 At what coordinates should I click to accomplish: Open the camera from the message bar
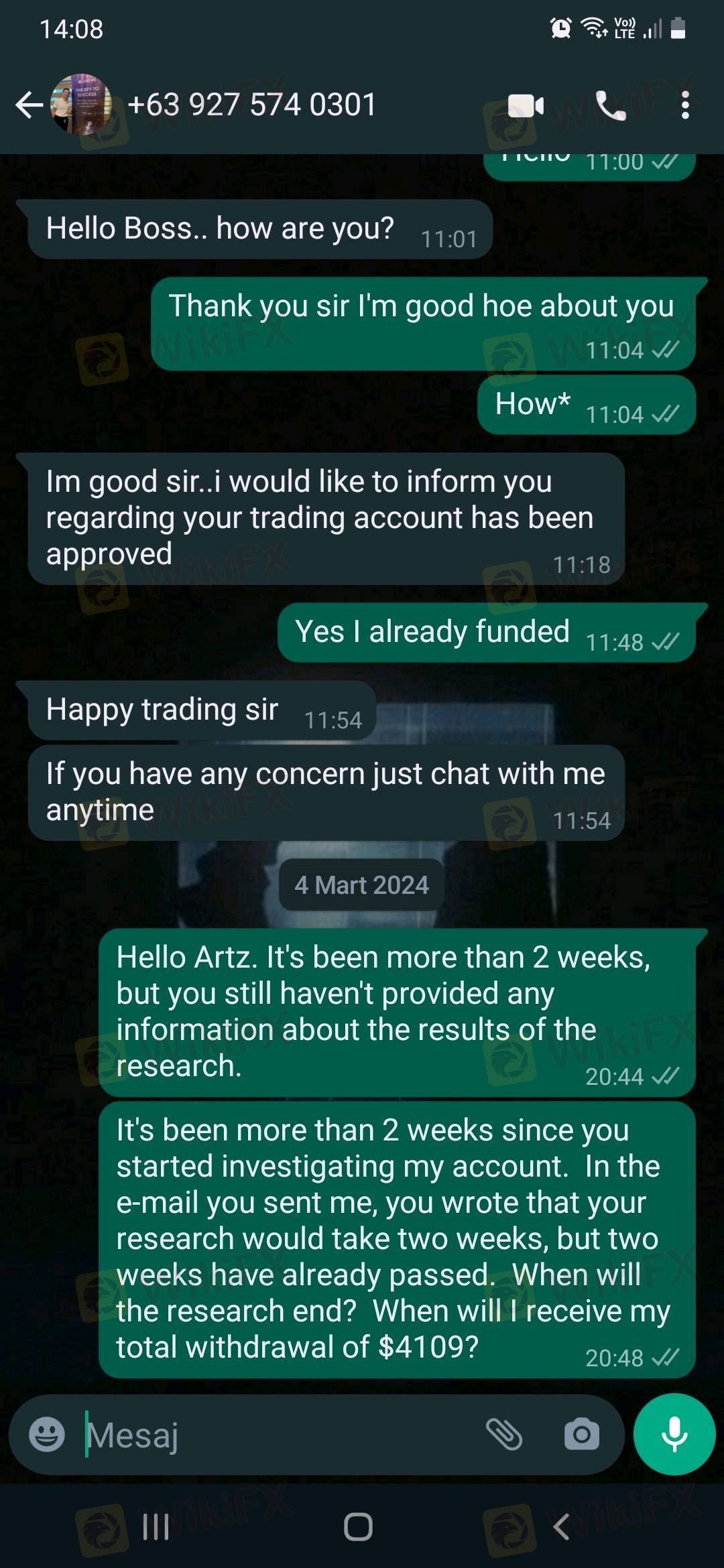[x=581, y=1435]
